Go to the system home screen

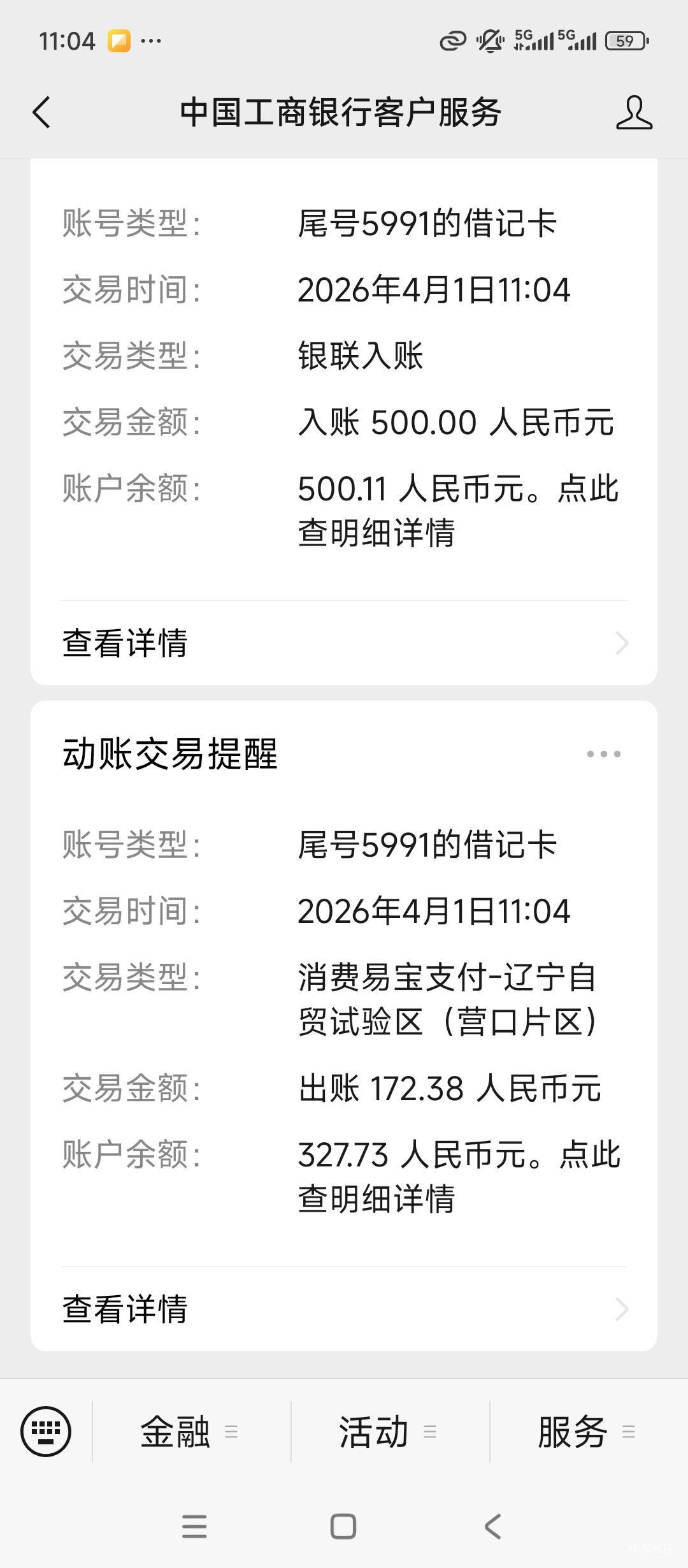343,1527
